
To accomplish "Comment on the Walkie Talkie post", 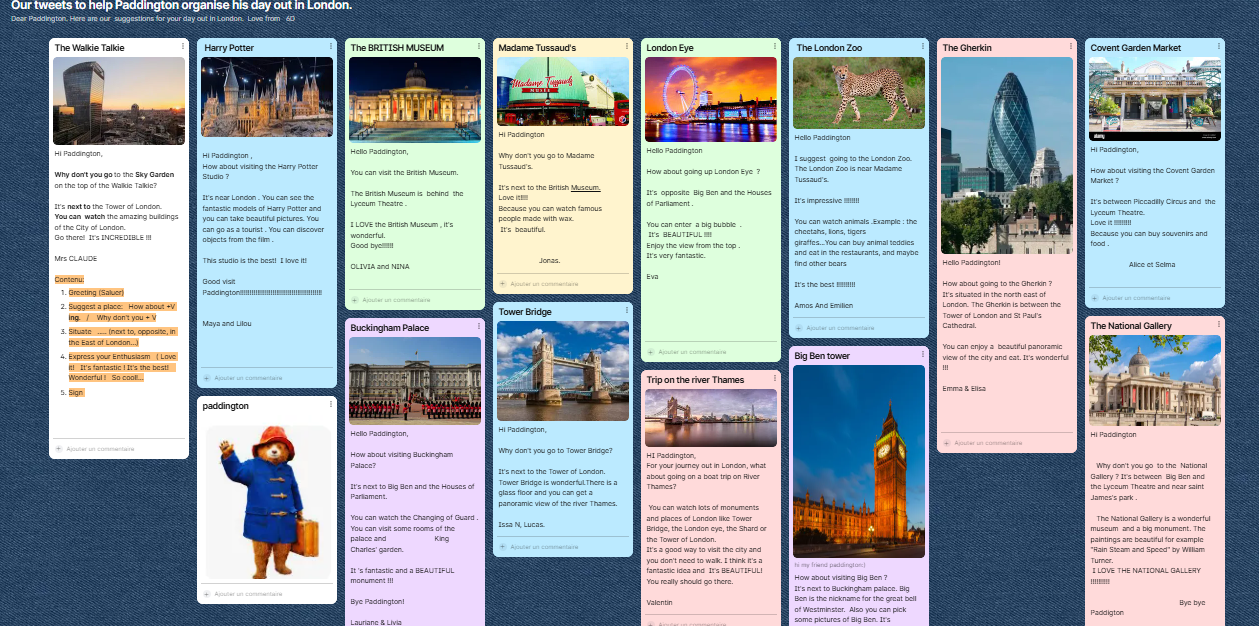I will click(x=100, y=449).
